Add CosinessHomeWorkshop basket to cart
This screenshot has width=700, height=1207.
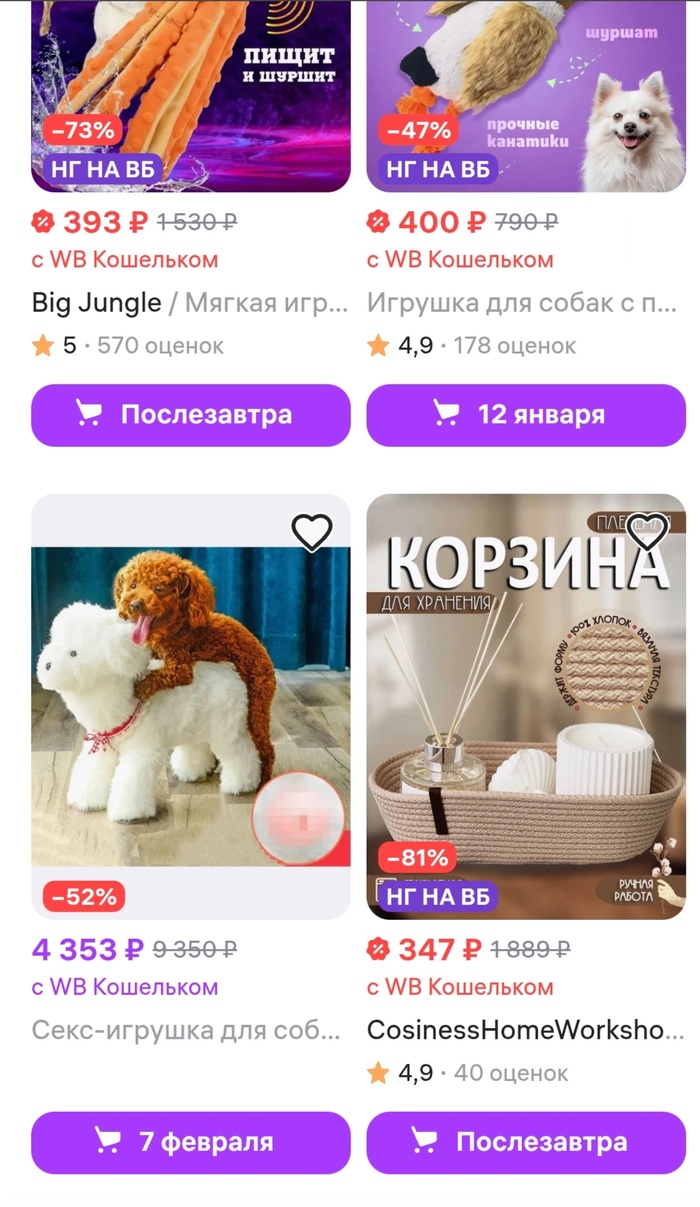(526, 1142)
